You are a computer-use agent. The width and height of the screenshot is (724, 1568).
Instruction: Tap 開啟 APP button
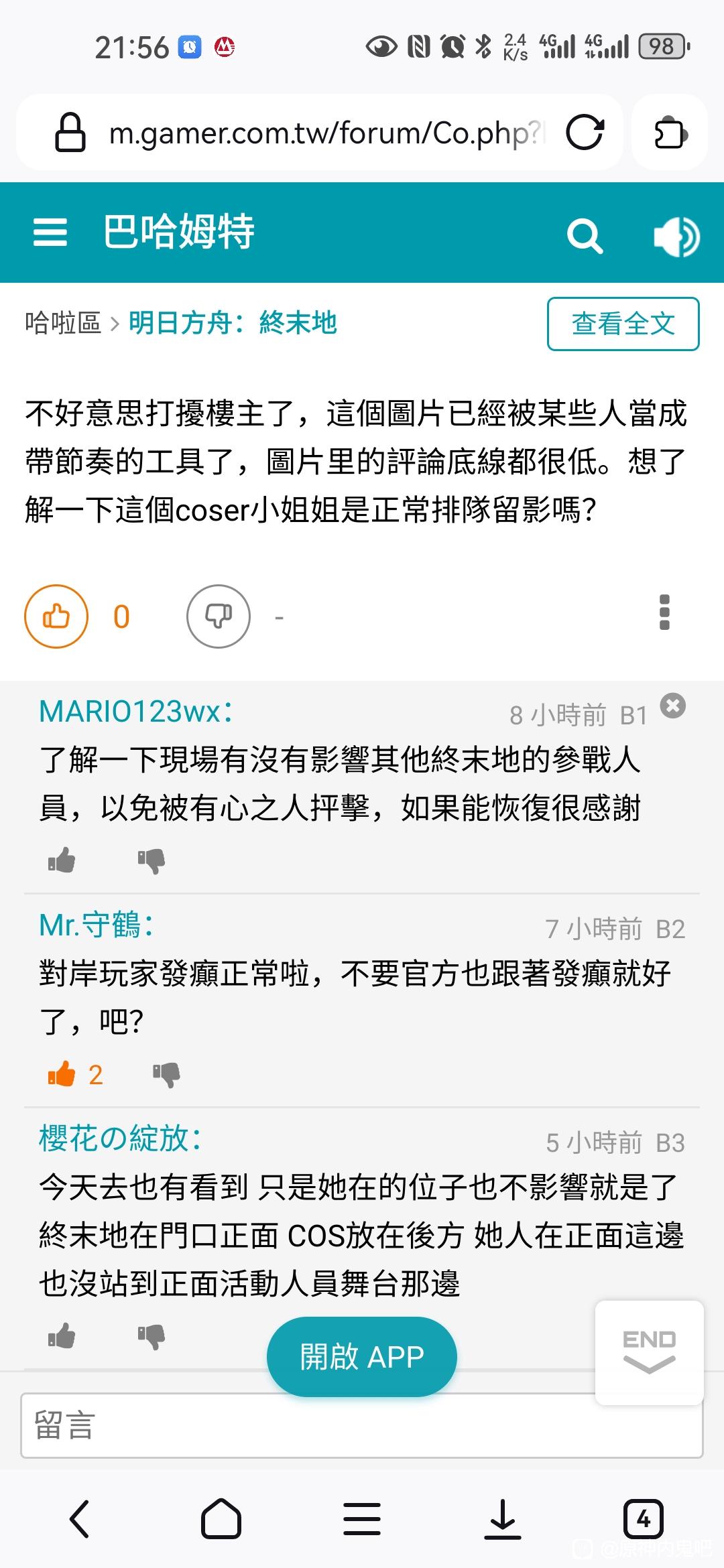click(x=362, y=1357)
